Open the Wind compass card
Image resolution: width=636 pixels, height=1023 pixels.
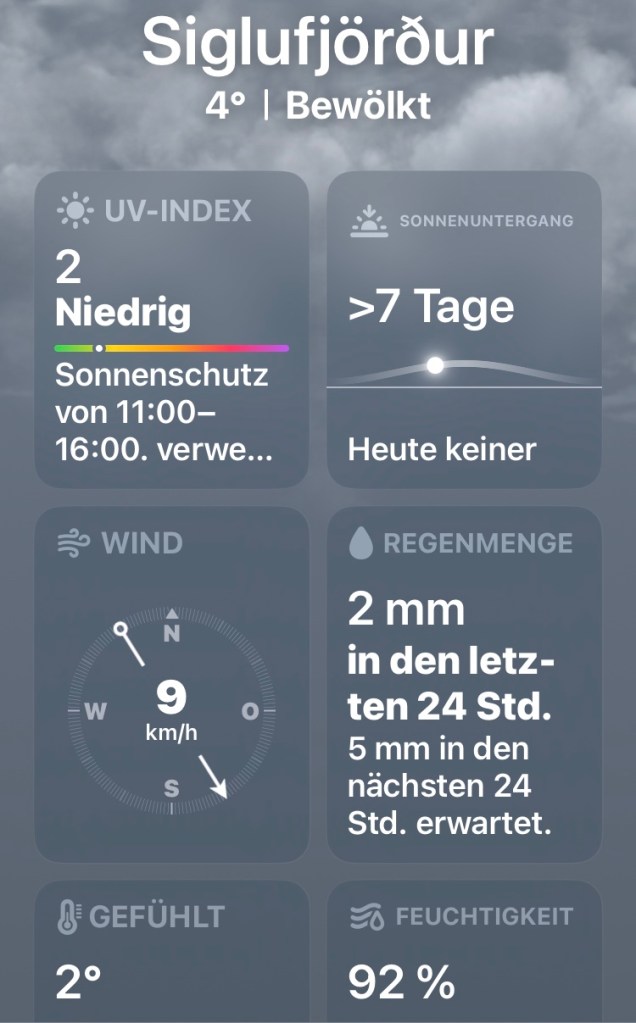[171, 684]
